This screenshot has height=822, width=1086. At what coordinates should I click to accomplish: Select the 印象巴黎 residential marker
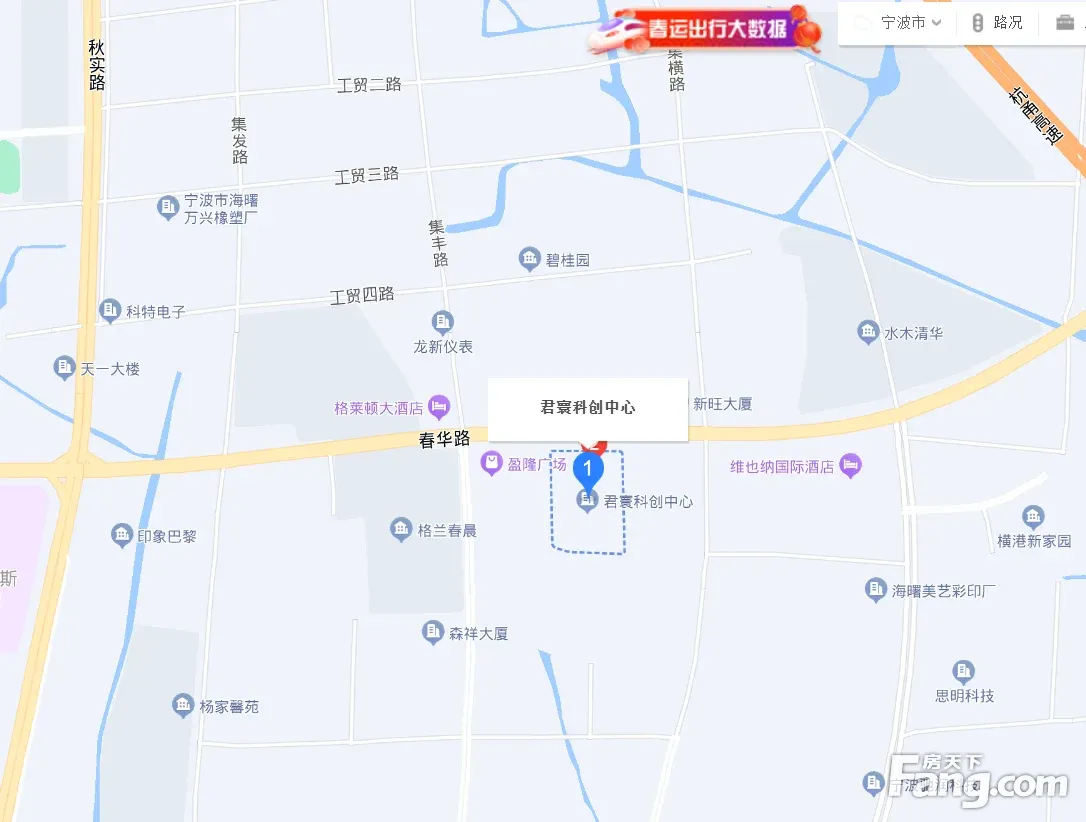122,535
